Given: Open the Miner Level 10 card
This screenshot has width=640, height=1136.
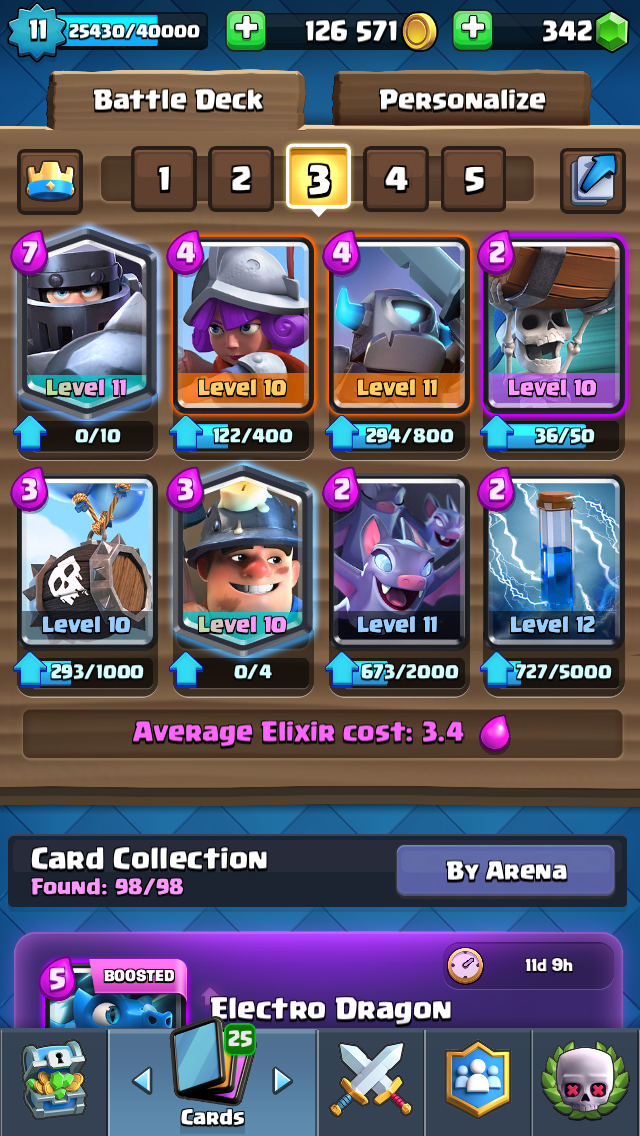Looking at the screenshot, I should pos(242,559).
